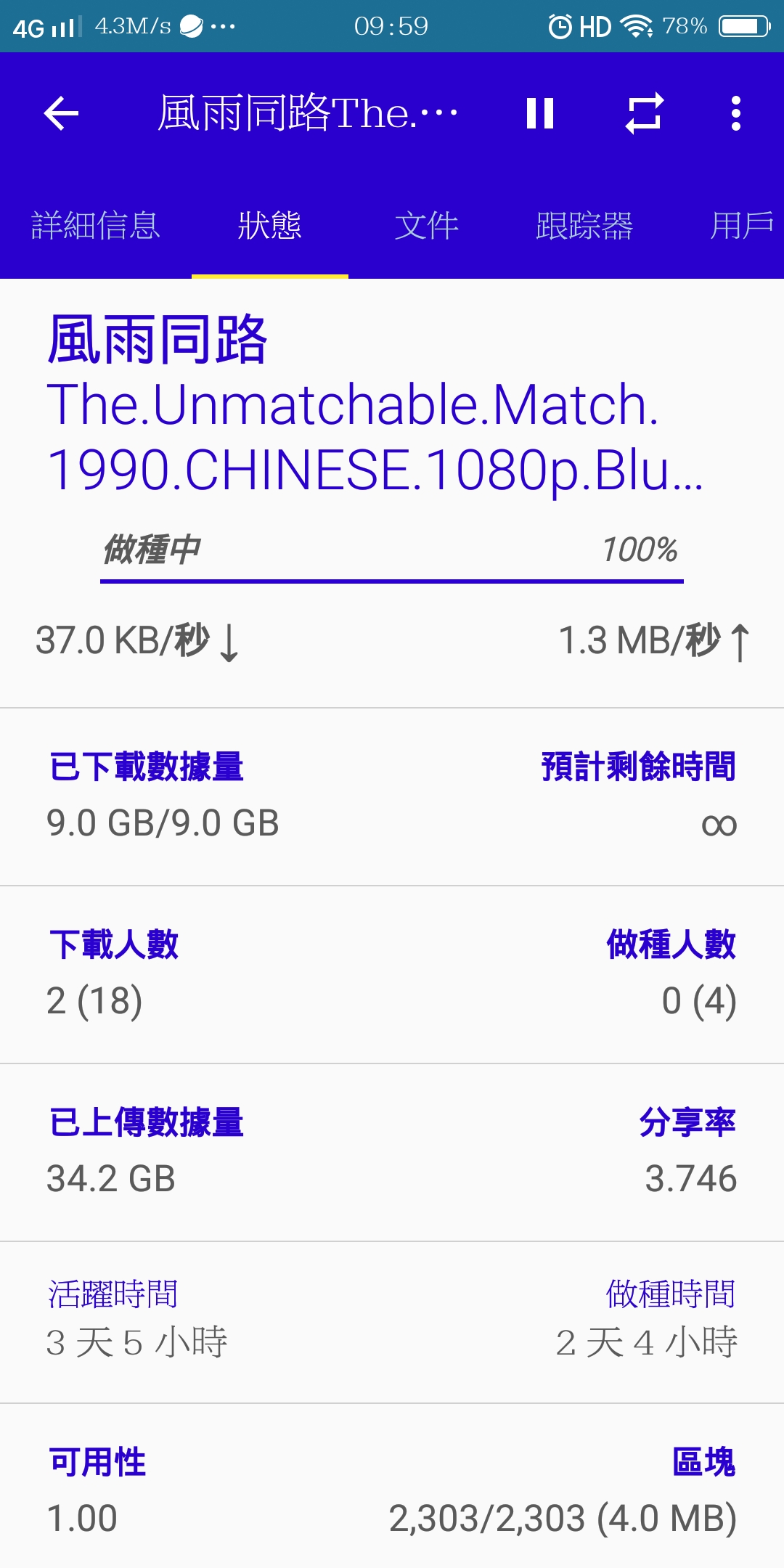Open the 文件 tab
This screenshot has height=1568, width=784.
click(x=427, y=226)
